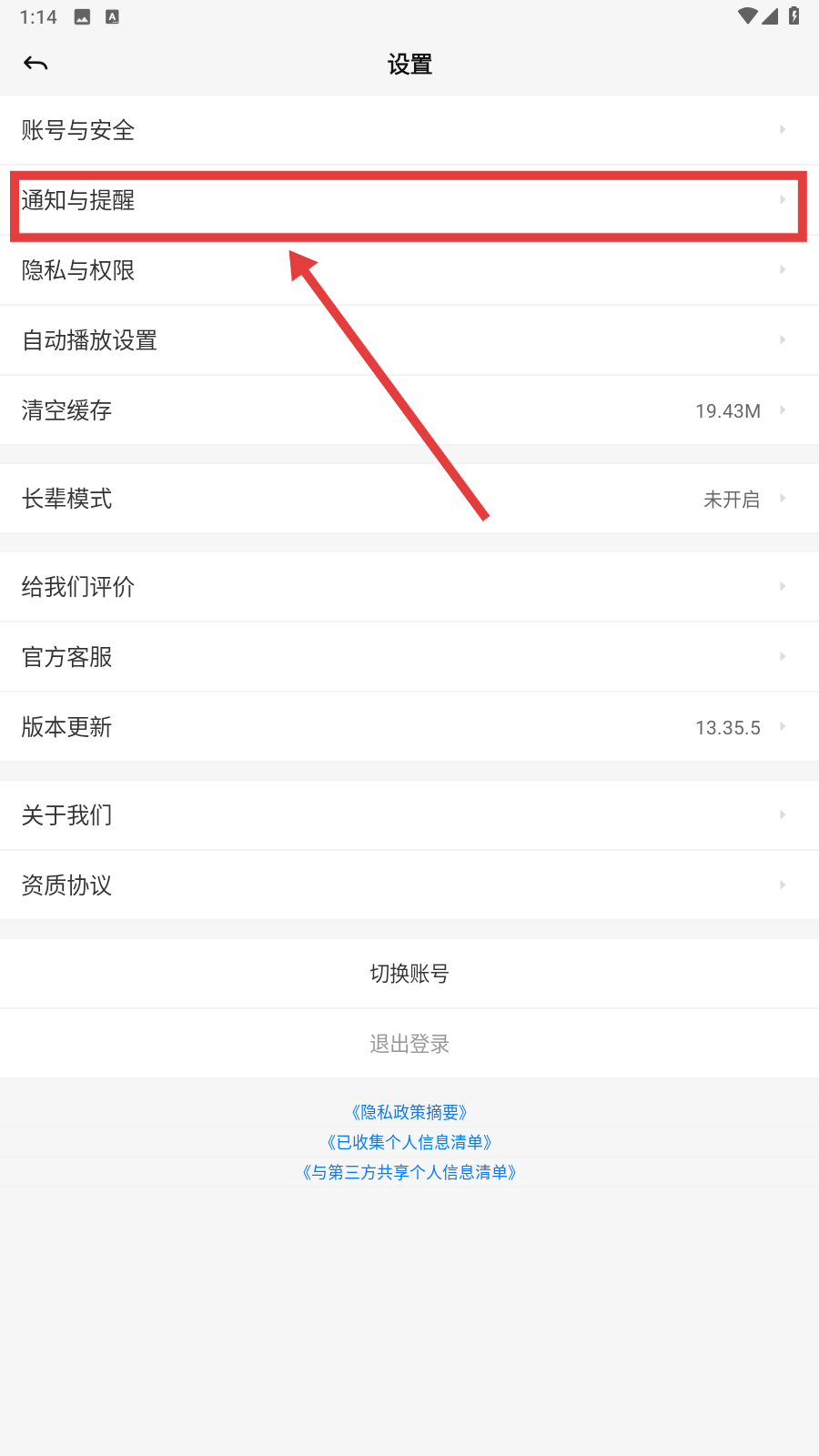Image resolution: width=819 pixels, height=1456 pixels.
Task: Open 通知与提醒 settings
Action: pyautogui.click(x=409, y=200)
